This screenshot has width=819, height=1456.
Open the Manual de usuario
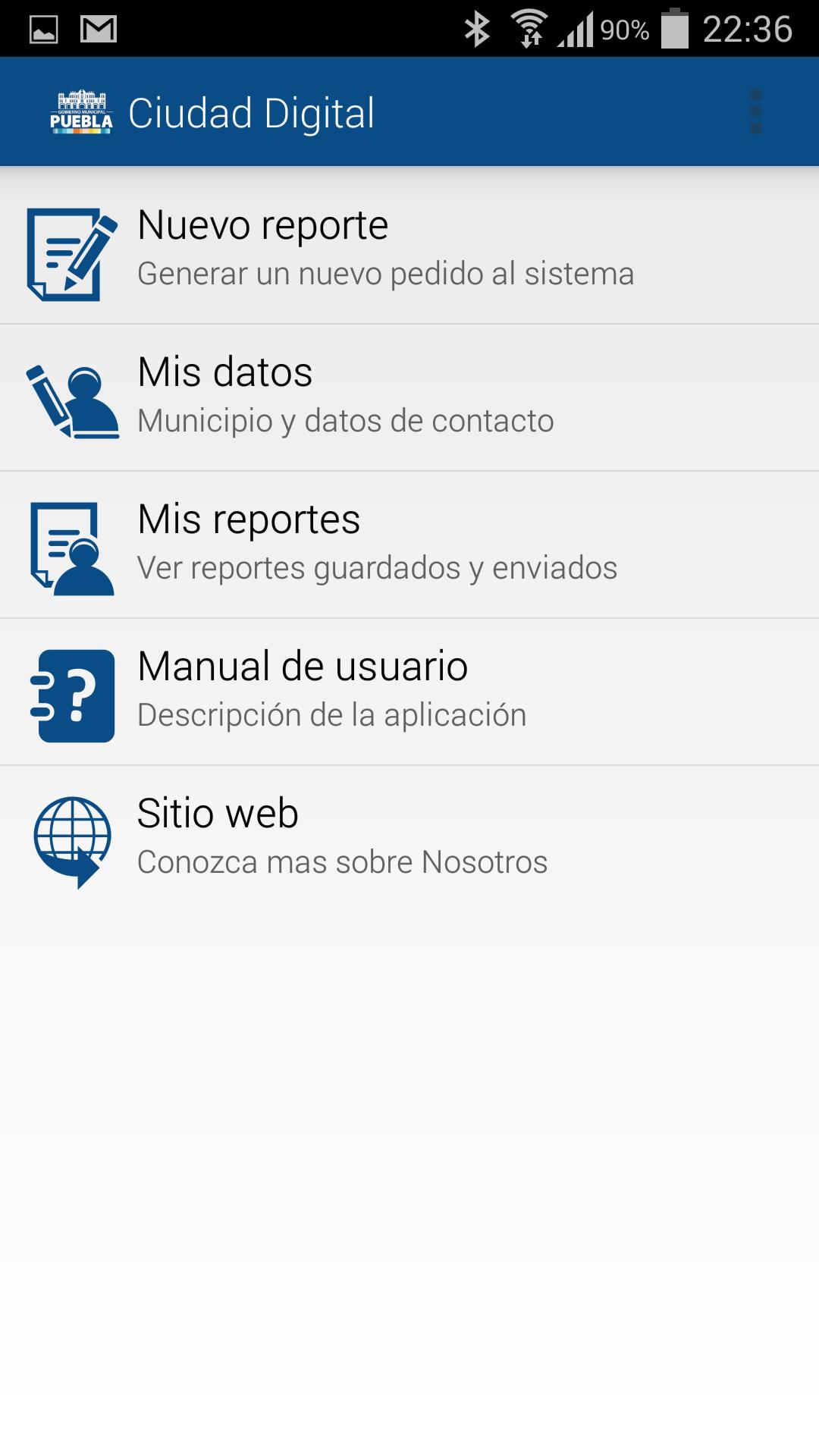pyautogui.click(x=409, y=691)
